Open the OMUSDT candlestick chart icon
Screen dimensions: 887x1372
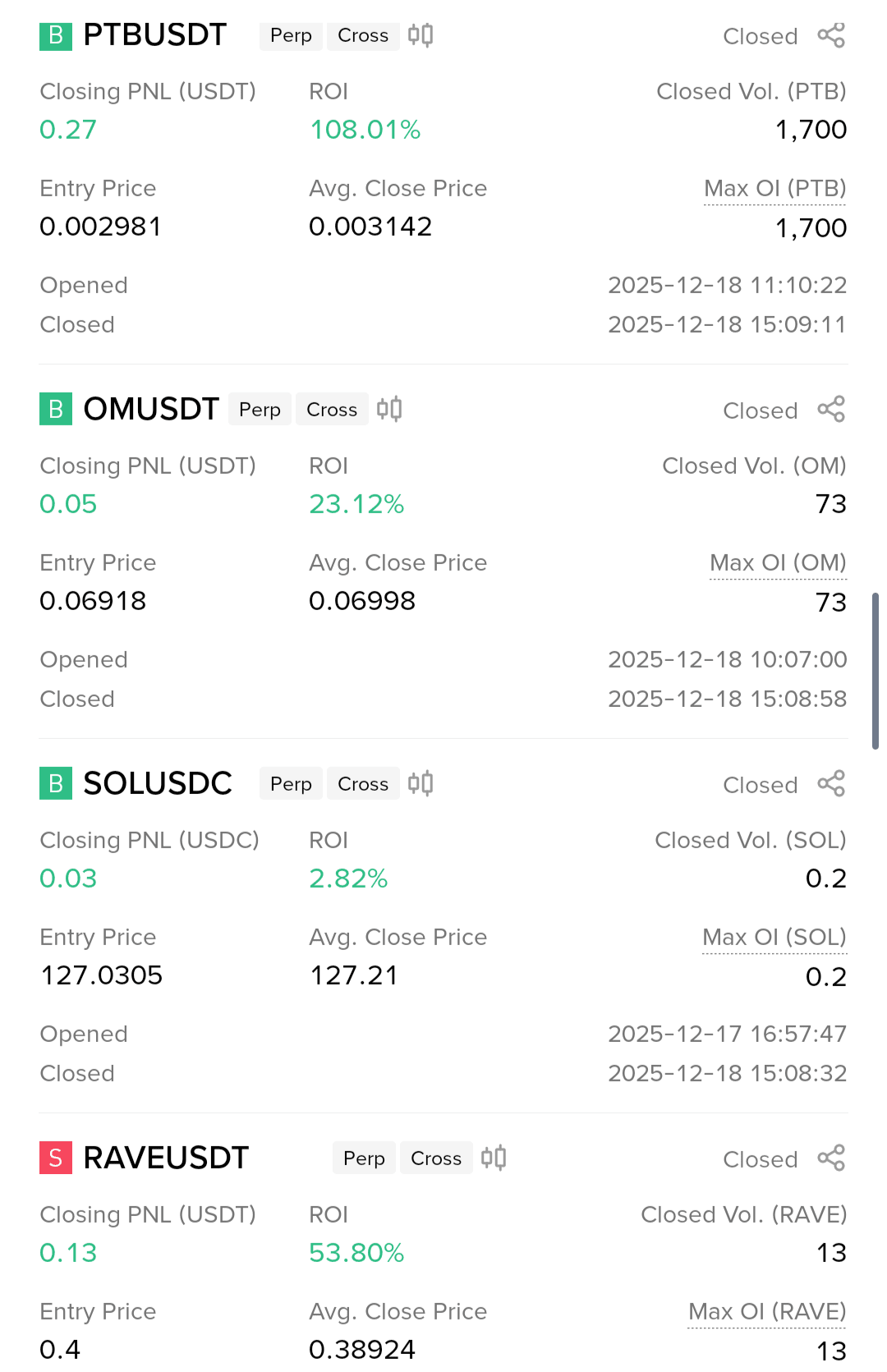pyautogui.click(x=389, y=409)
